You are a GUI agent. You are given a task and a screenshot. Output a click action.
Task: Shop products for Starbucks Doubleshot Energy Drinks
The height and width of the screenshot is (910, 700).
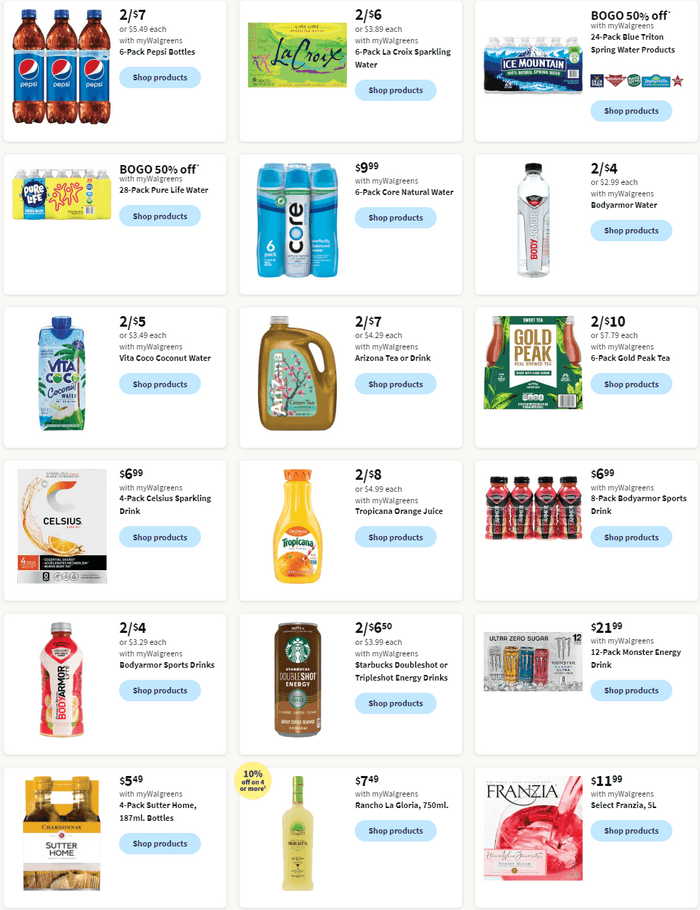(395, 703)
